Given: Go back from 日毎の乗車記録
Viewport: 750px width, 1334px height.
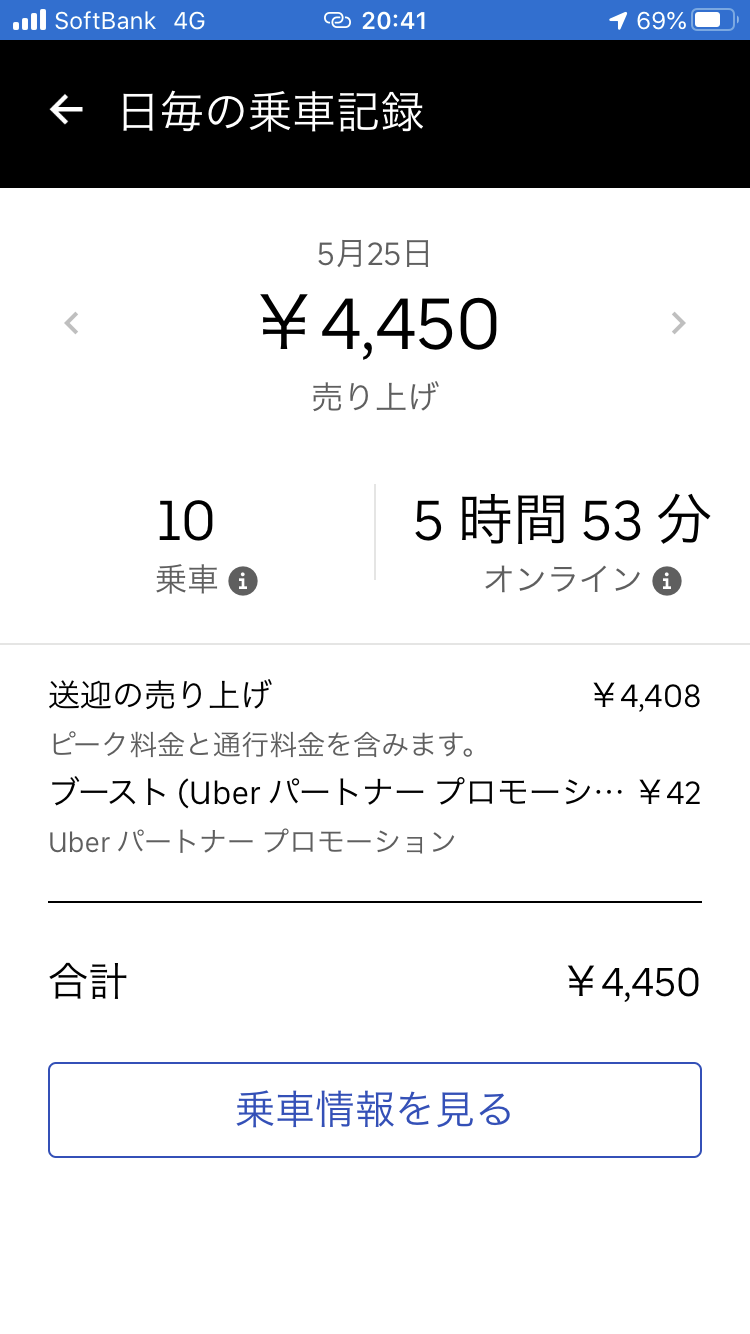Looking at the screenshot, I should 66,111.
